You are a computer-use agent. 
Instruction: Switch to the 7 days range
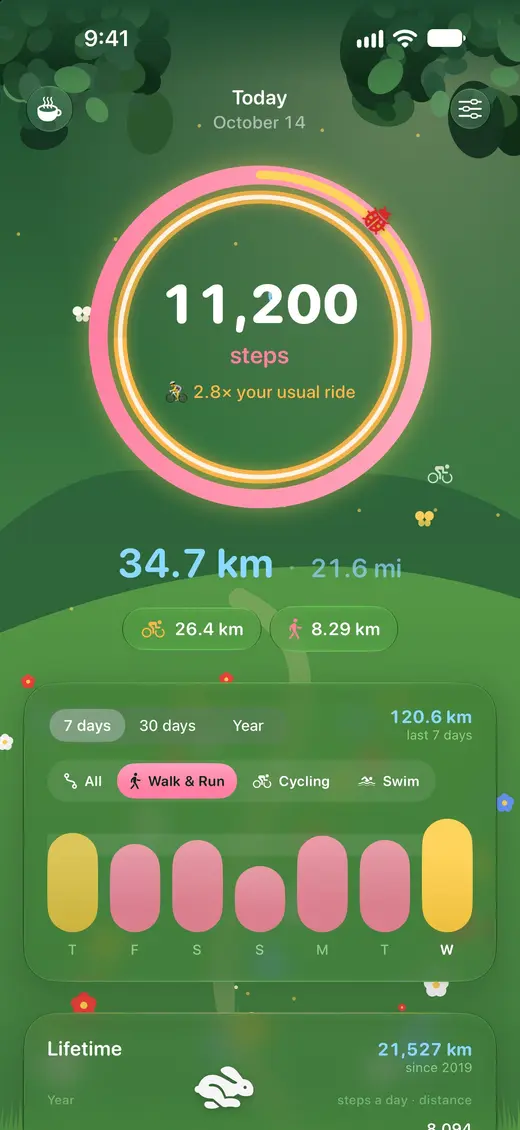pyautogui.click(x=87, y=726)
